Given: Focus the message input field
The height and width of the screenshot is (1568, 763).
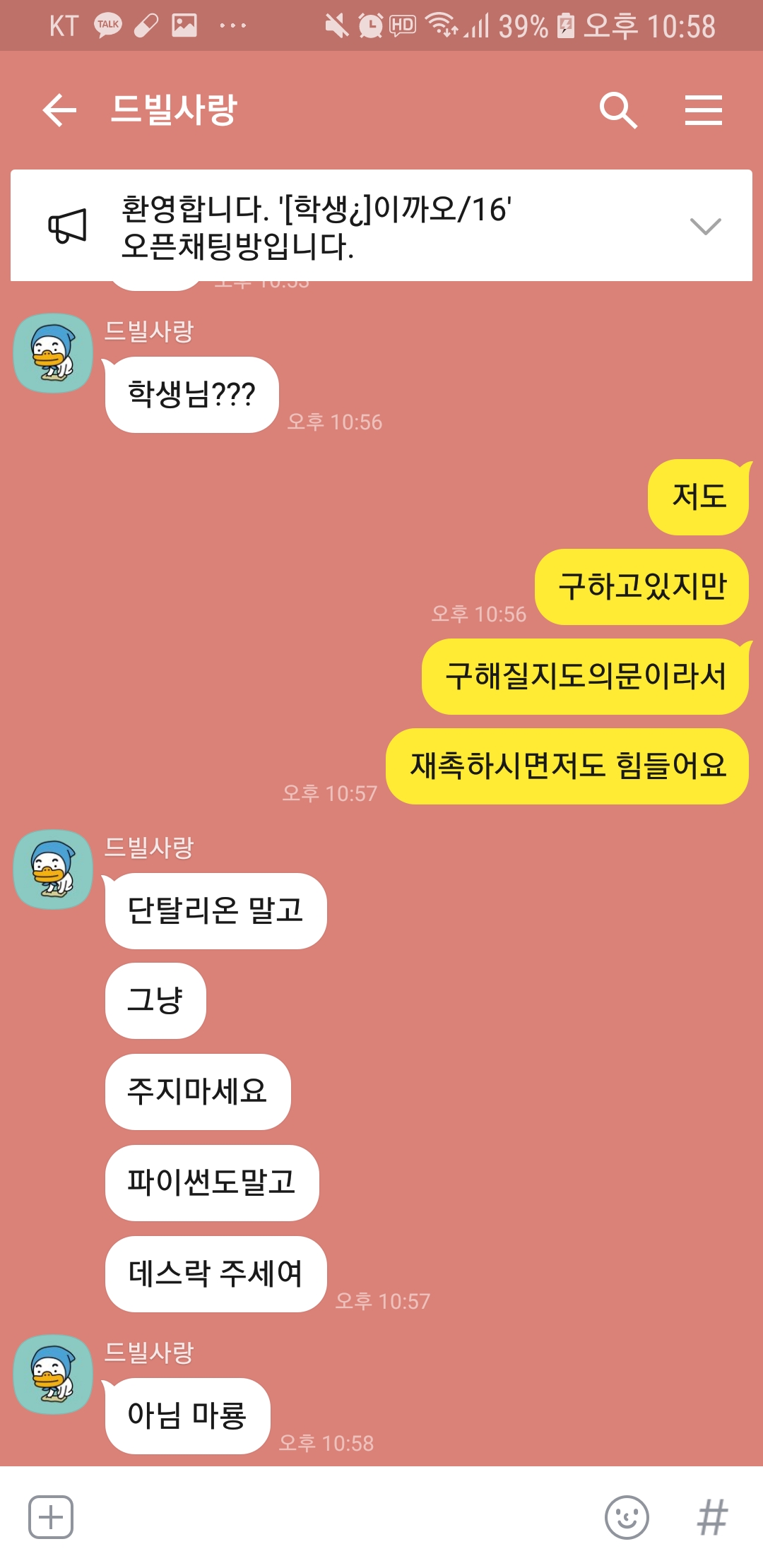Looking at the screenshot, I should coord(332,1516).
